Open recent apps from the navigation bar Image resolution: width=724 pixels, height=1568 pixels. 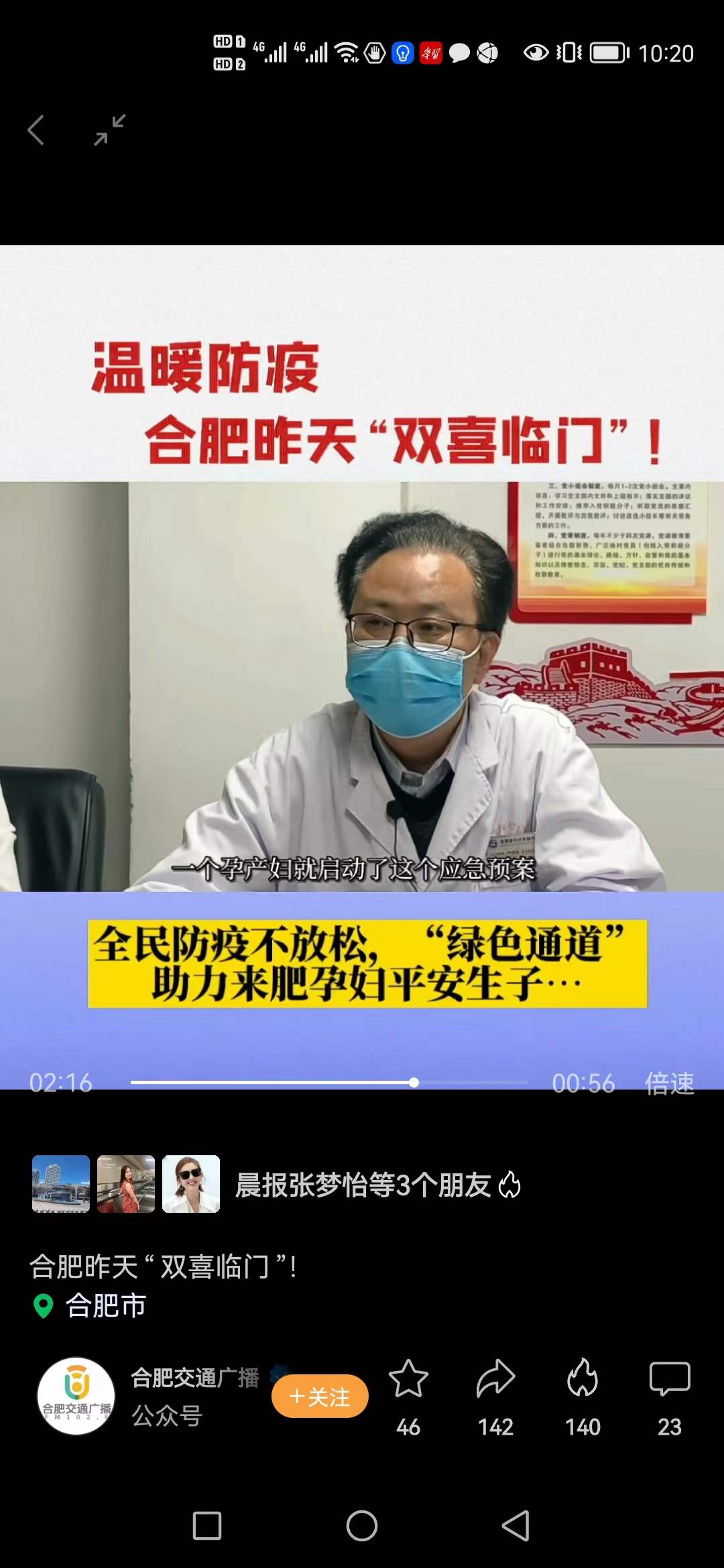[x=207, y=1526]
